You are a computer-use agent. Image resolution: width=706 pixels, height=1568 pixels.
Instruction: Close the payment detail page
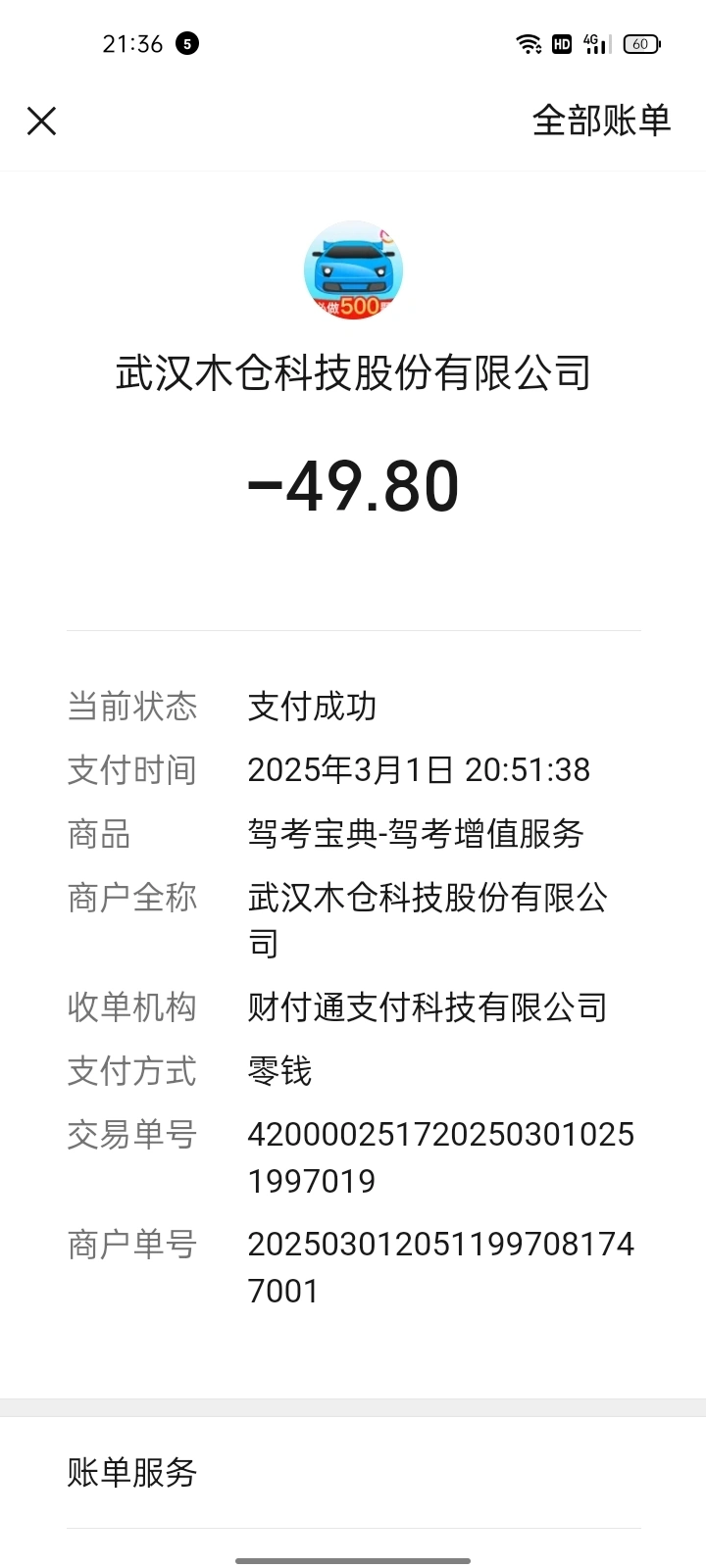pos(41,121)
